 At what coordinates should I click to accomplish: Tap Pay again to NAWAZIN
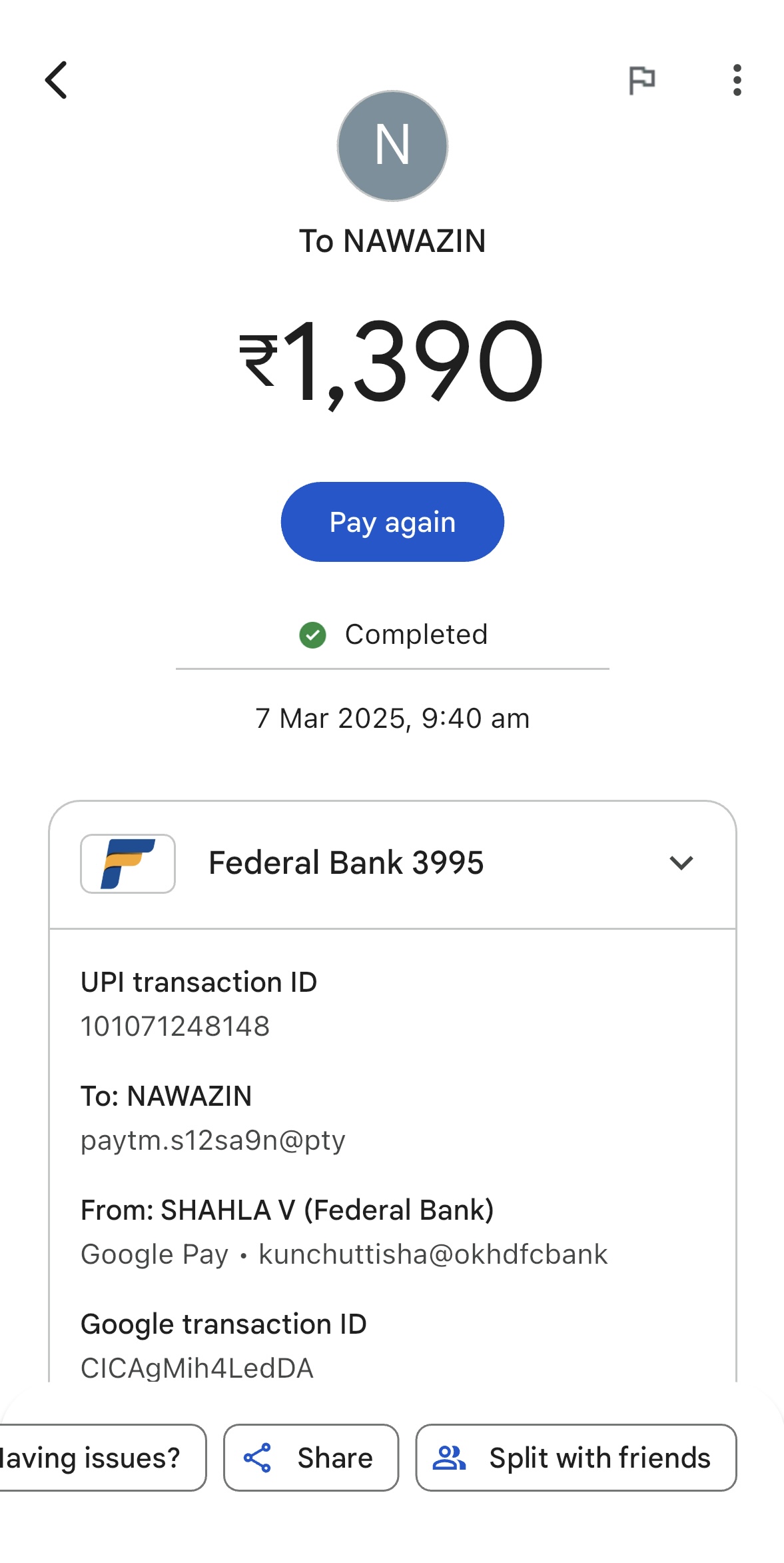tap(392, 522)
